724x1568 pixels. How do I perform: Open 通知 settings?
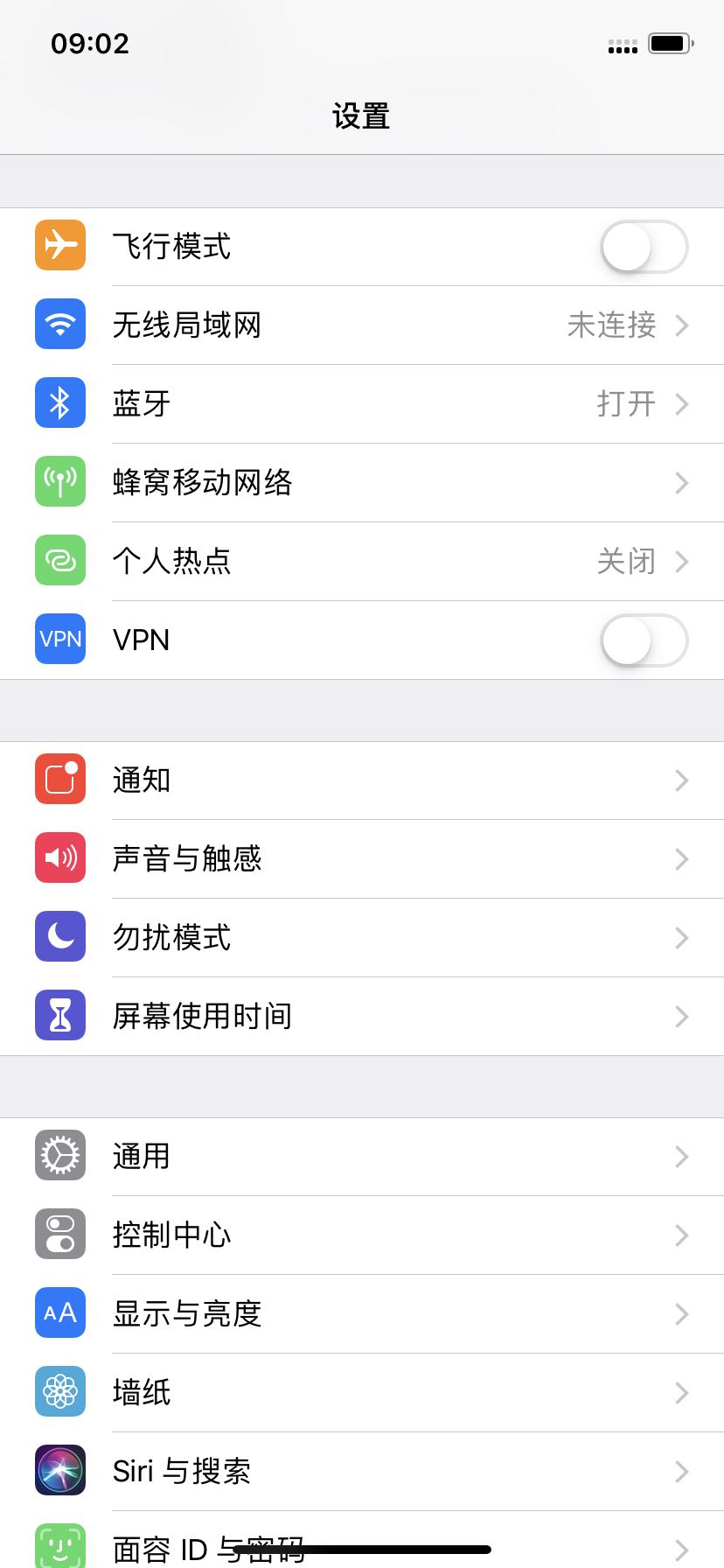tap(362, 780)
